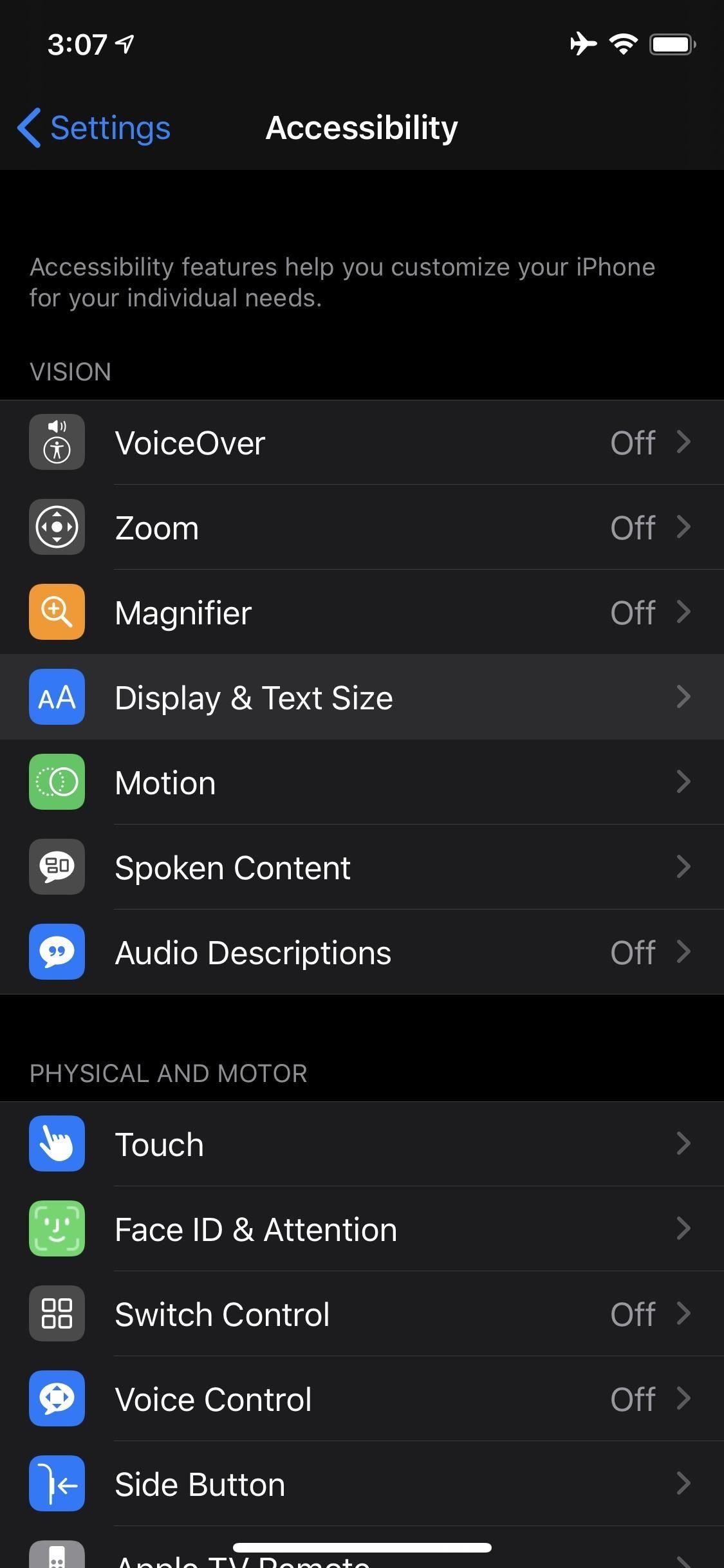The width and height of the screenshot is (724, 1568).
Task: Tap the blue Display & Text Size AA icon
Action: [x=57, y=697]
